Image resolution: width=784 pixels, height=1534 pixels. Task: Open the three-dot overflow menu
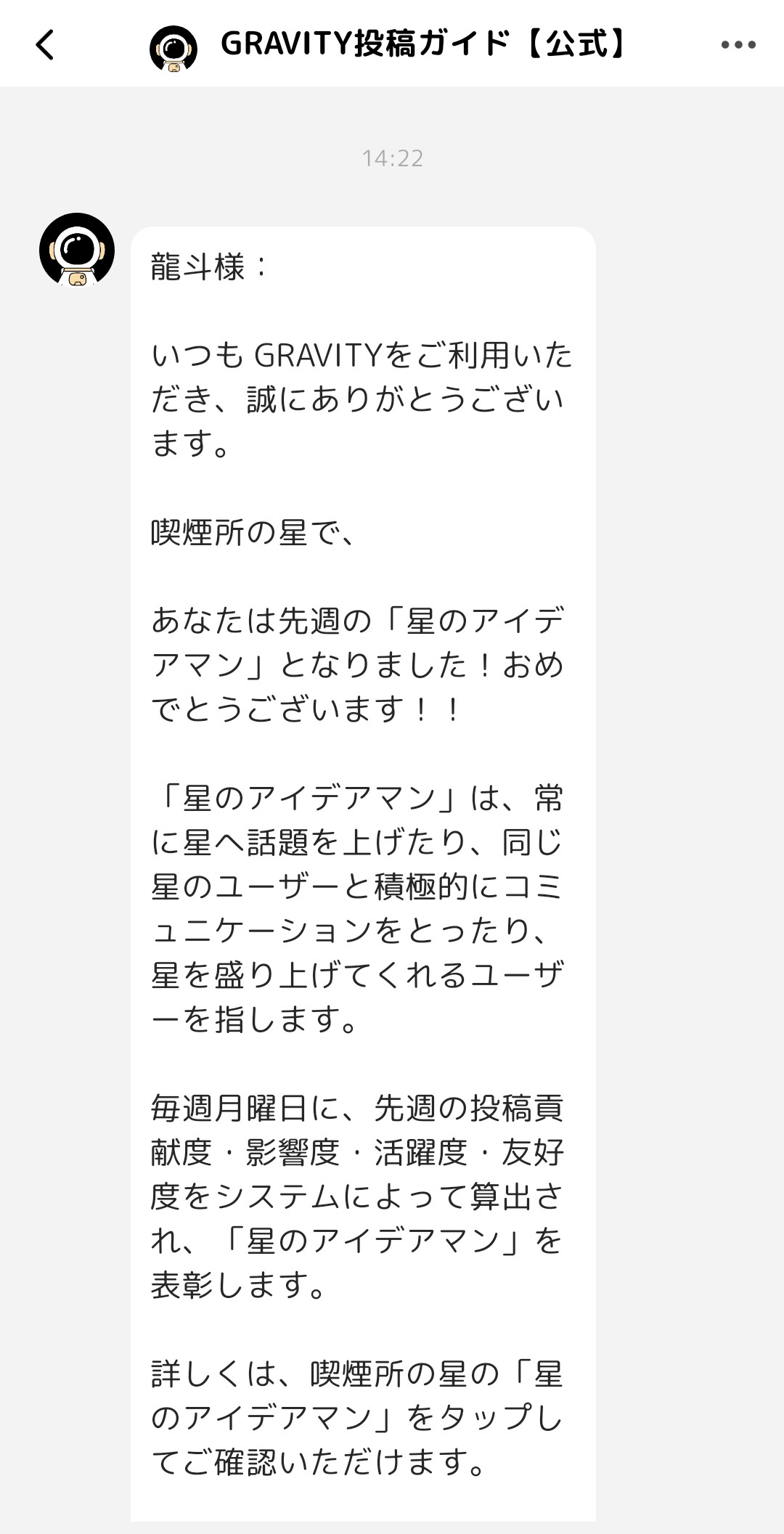pos(738,45)
